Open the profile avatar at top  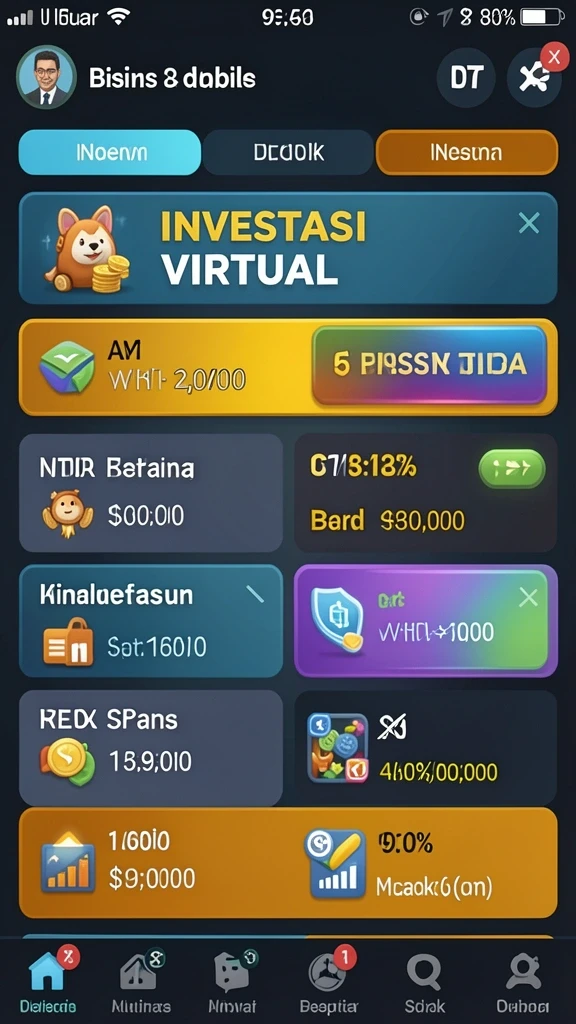point(46,78)
